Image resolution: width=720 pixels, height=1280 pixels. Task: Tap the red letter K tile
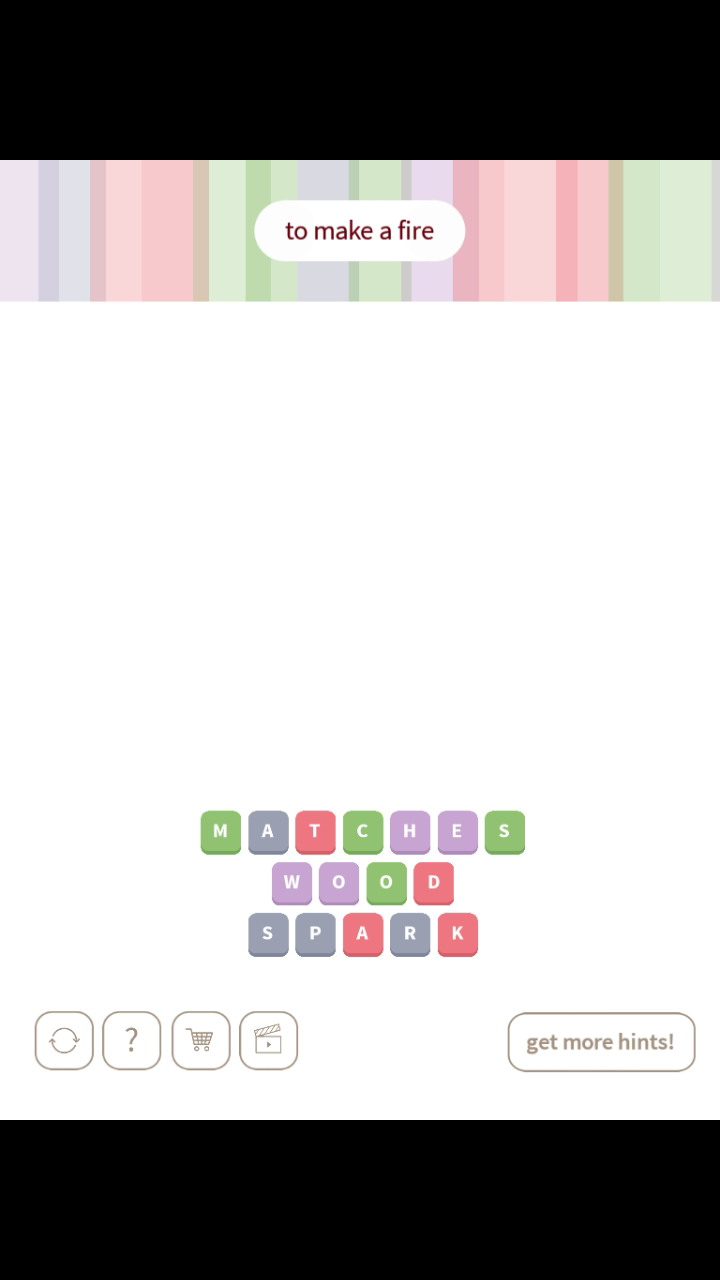pos(457,934)
